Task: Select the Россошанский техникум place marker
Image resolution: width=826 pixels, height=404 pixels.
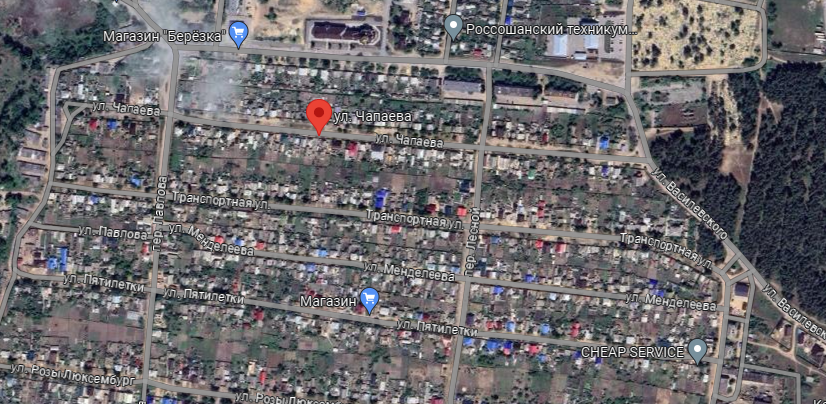Action: 453,28
